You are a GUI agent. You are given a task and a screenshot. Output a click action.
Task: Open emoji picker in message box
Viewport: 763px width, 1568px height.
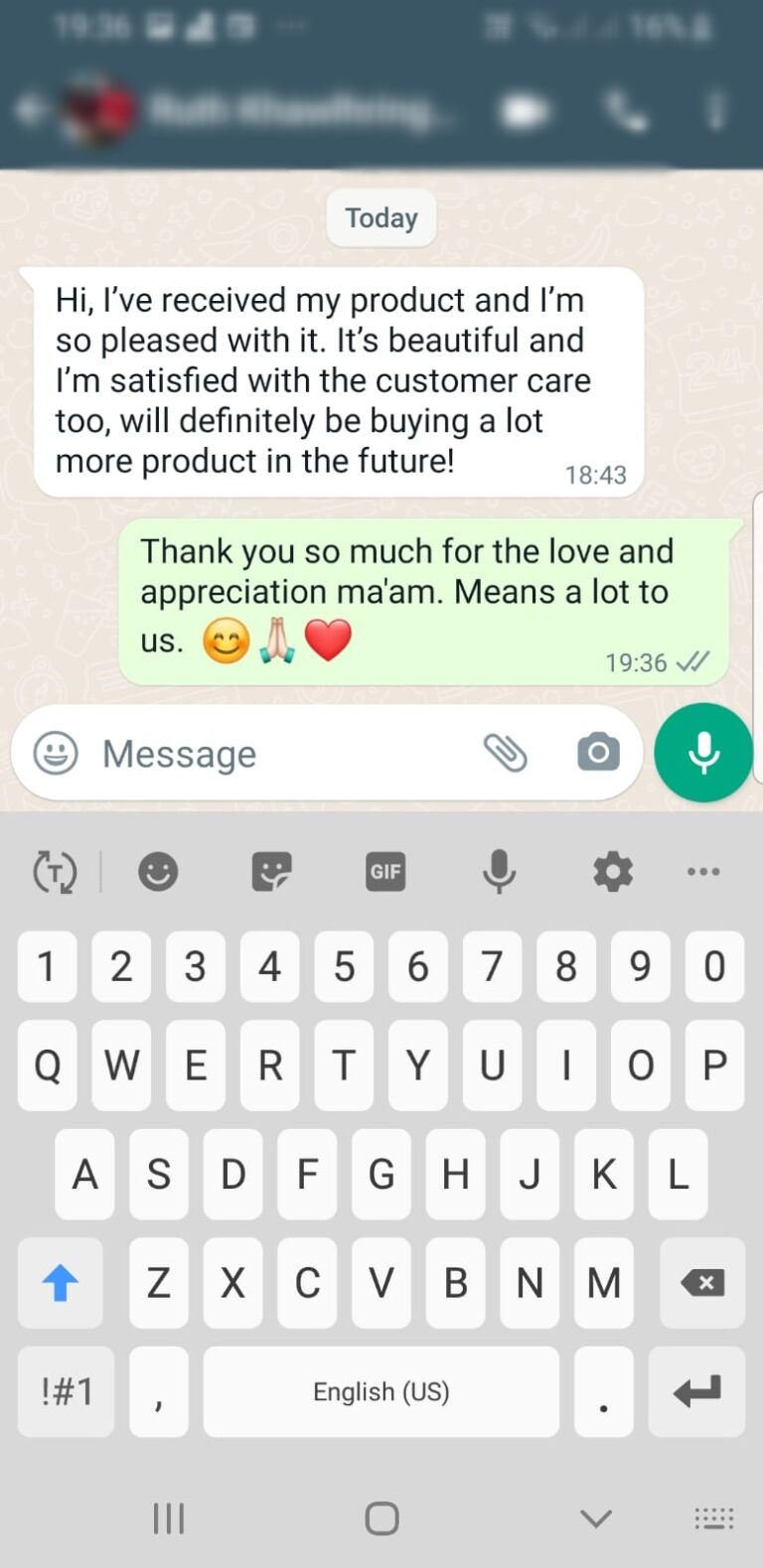click(x=56, y=754)
